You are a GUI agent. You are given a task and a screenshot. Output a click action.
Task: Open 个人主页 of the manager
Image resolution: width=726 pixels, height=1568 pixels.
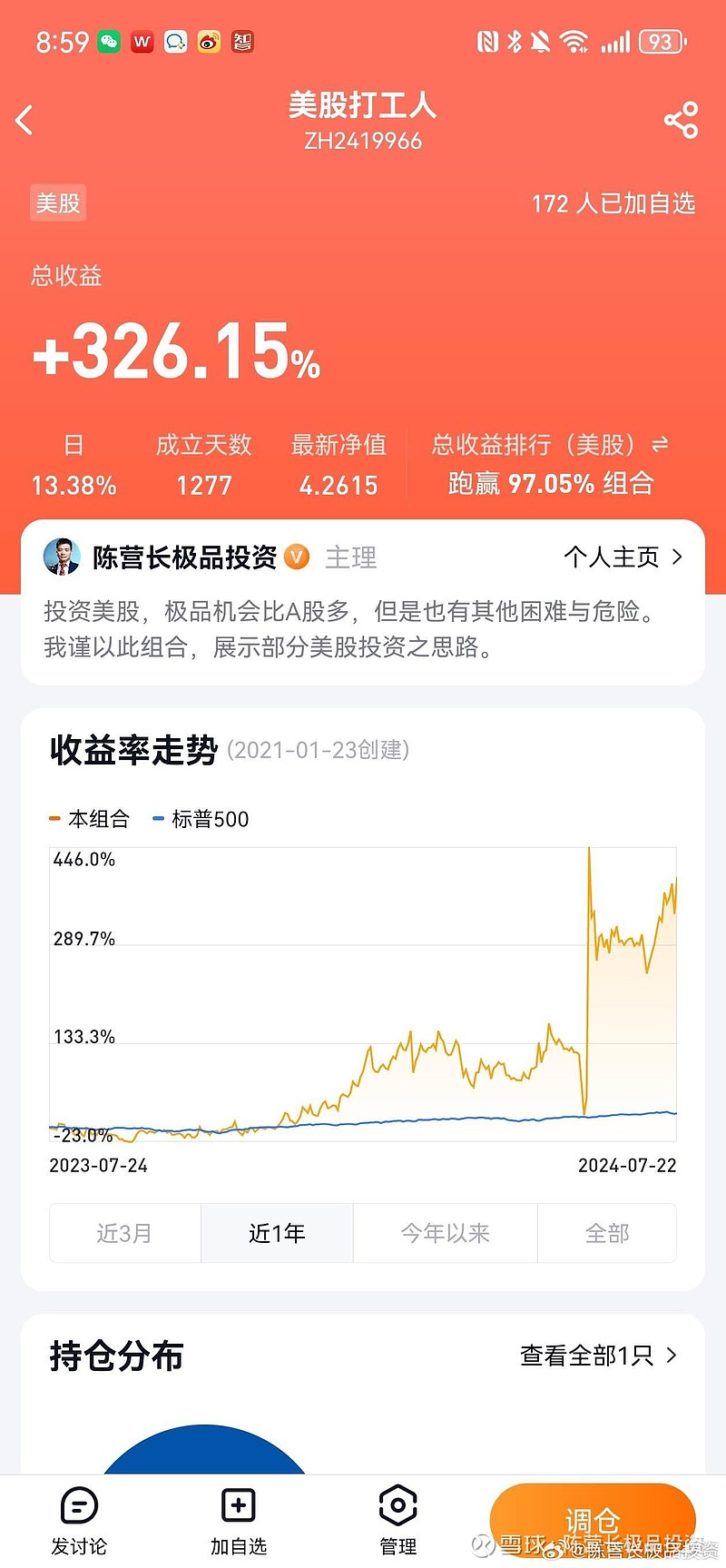click(623, 557)
